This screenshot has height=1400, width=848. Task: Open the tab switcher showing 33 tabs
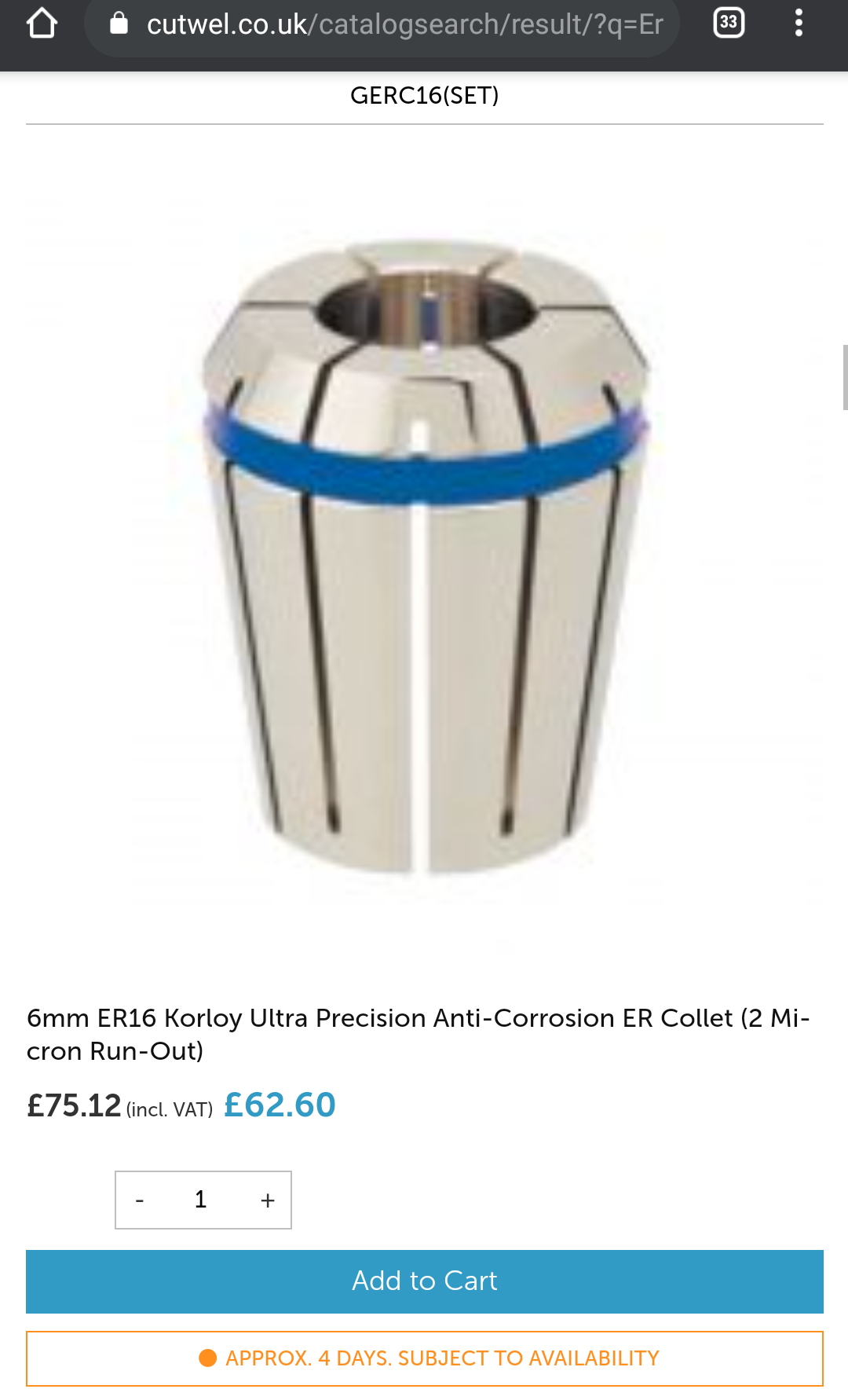728,23
